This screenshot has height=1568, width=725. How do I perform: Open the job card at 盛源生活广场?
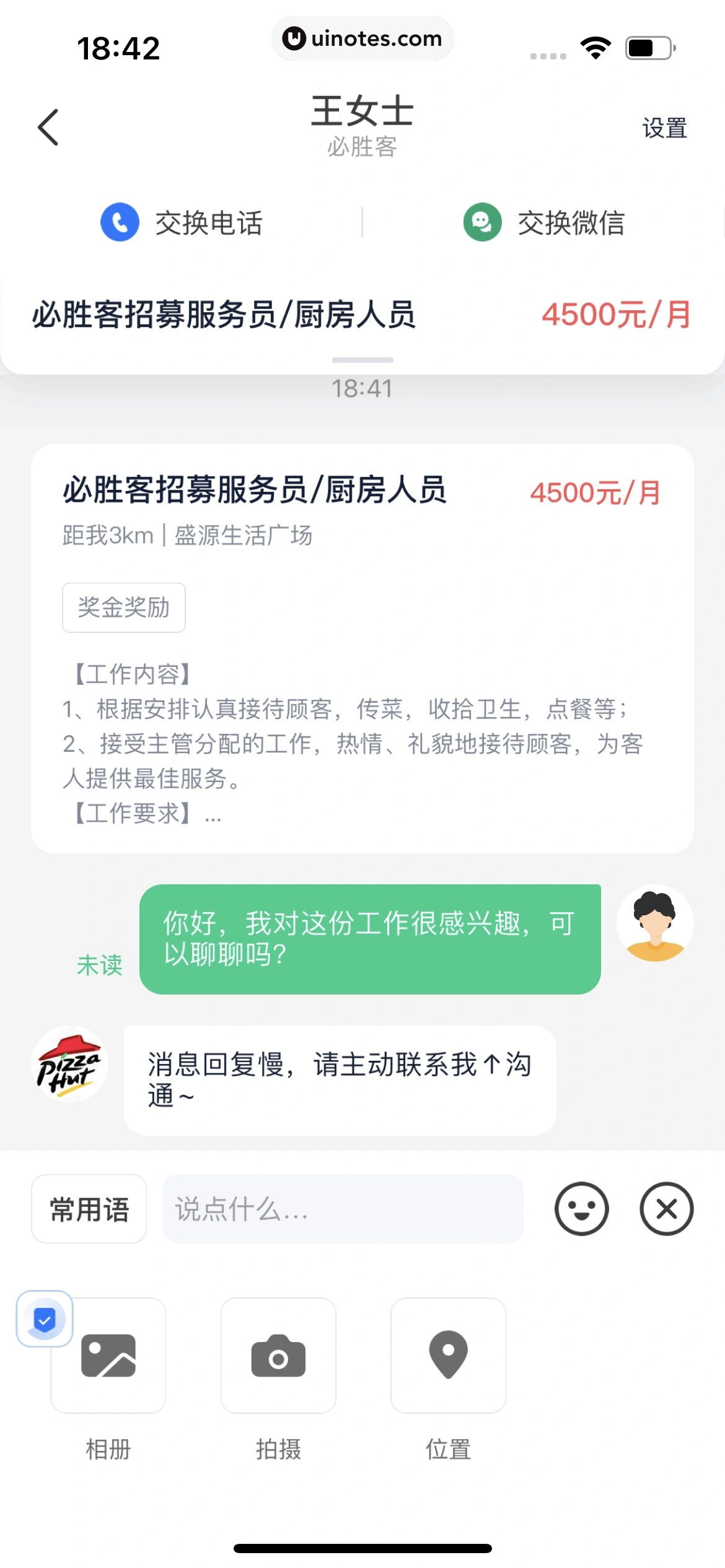point(362,648)
